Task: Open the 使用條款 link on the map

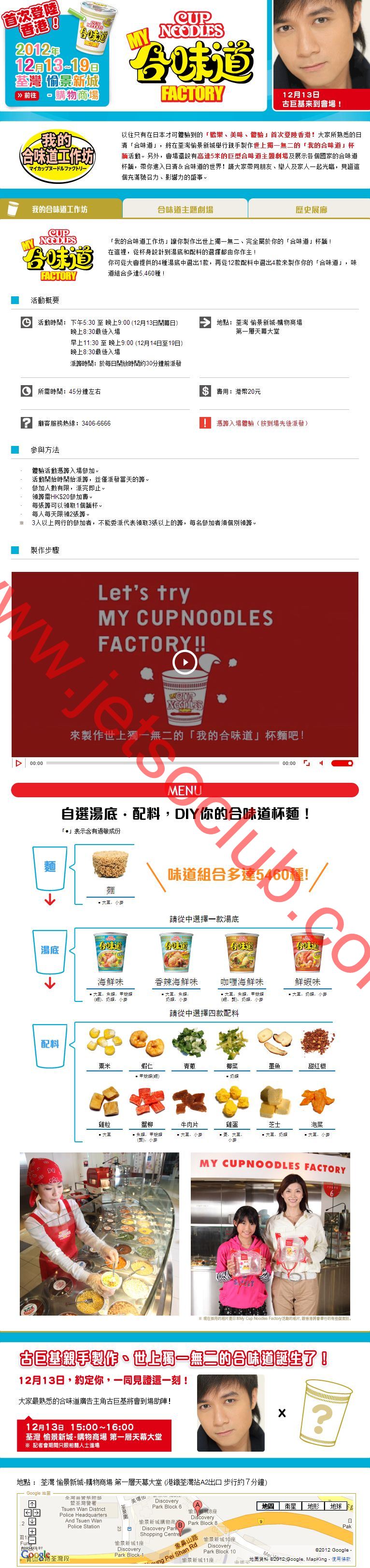Action: coord(341,1559)
